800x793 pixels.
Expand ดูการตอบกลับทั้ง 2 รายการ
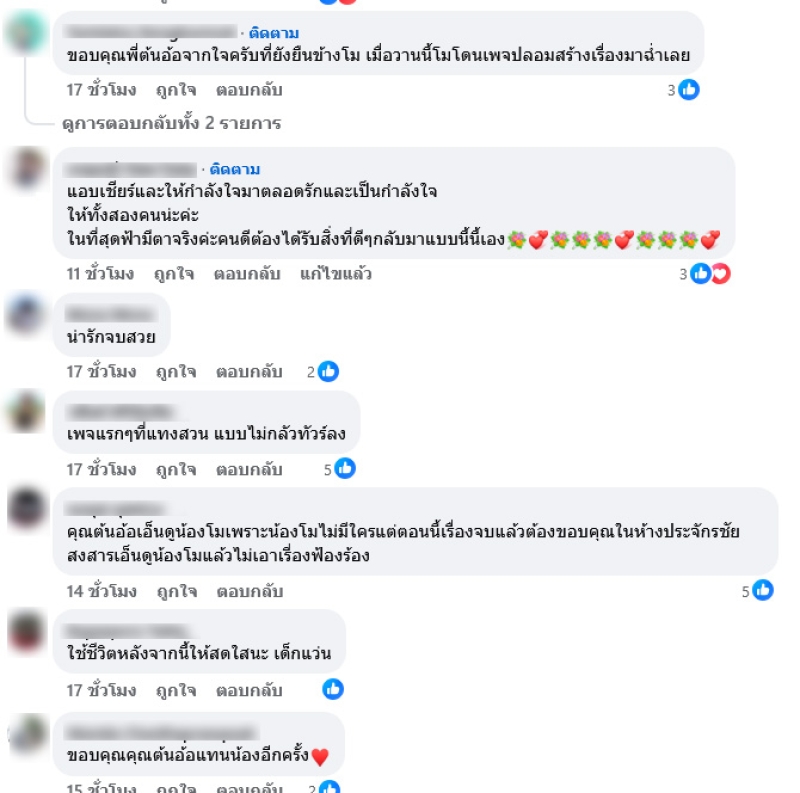coord(171,124)
